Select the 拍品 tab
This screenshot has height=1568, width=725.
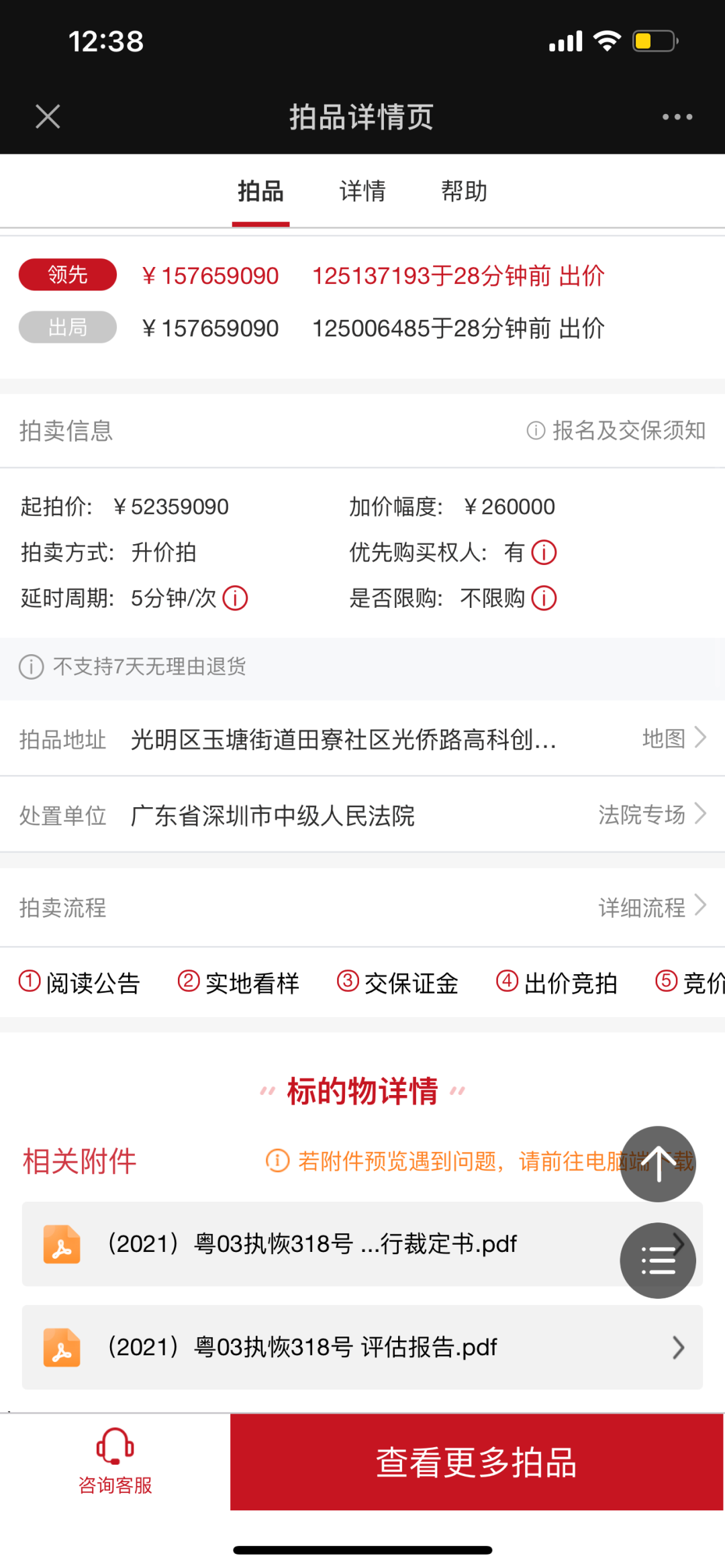click(260, 191)
